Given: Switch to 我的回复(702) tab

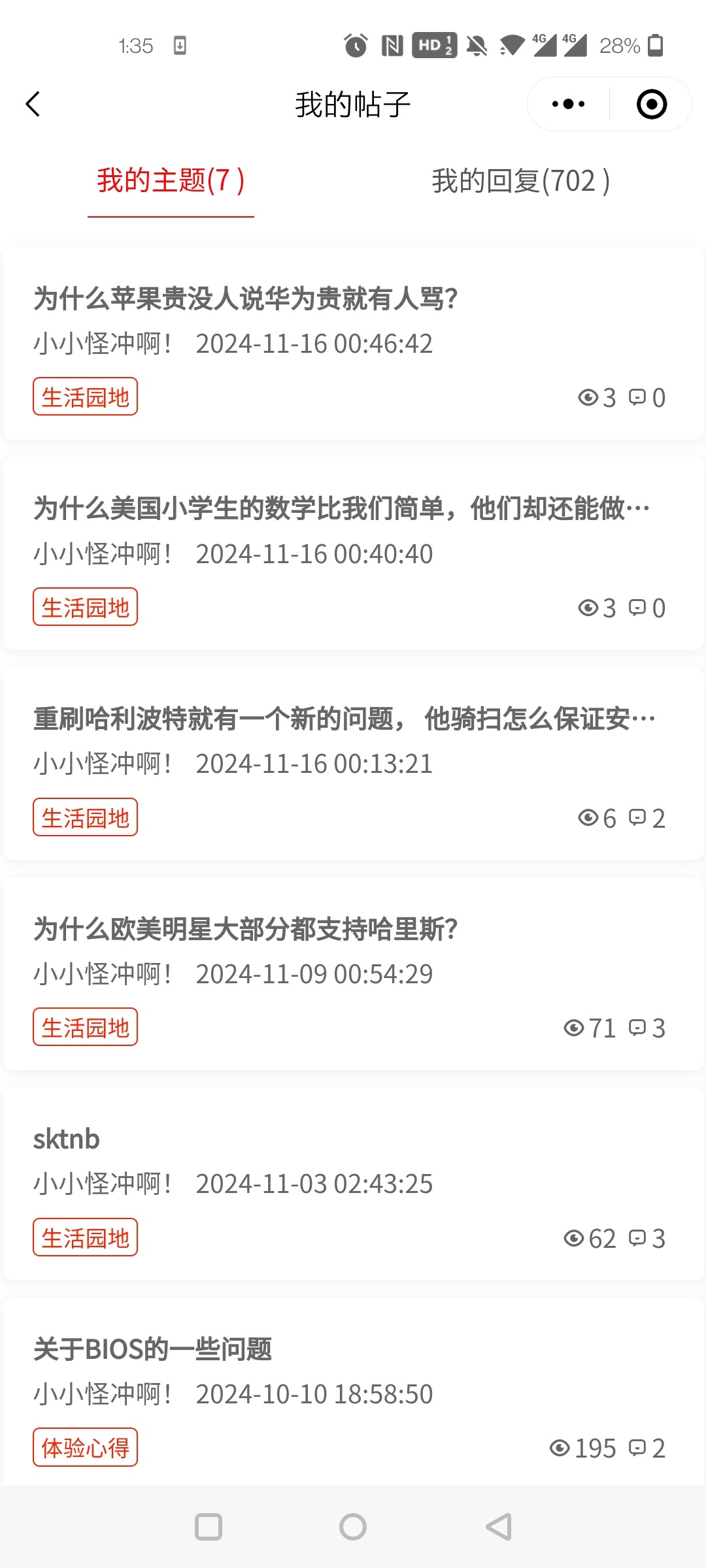Looking at the screenshot, I should (x=520, y=181).
